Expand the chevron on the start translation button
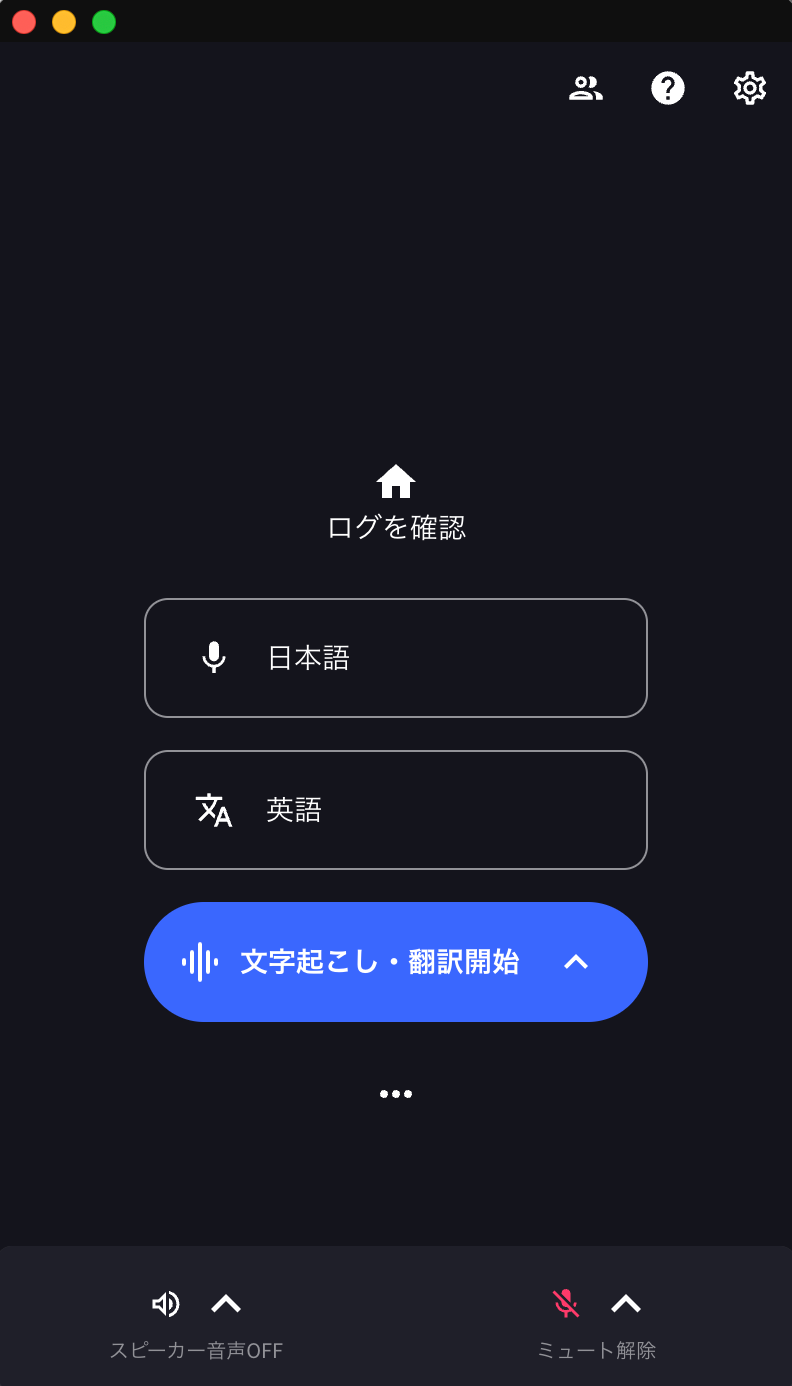 (577, 961)
